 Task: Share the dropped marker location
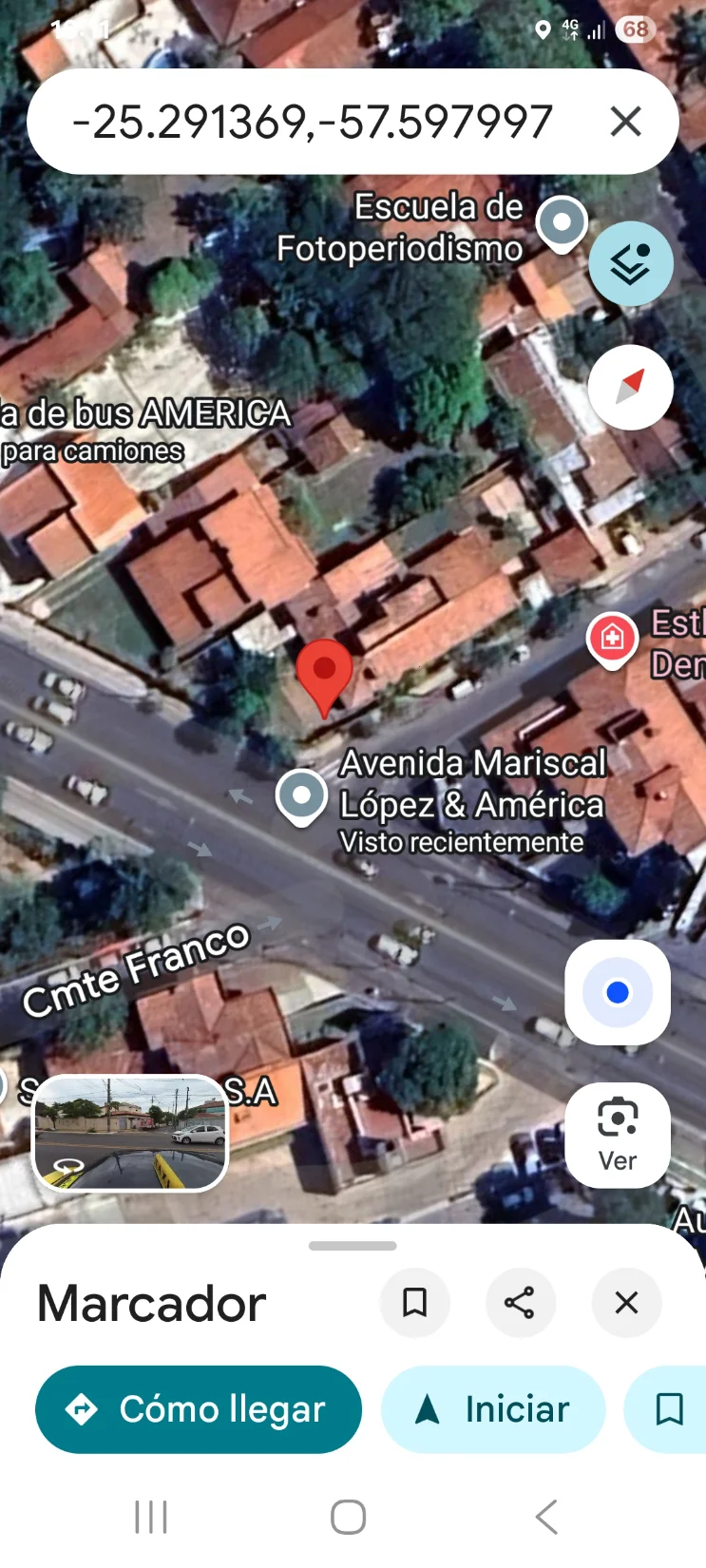pos(520,1302)
